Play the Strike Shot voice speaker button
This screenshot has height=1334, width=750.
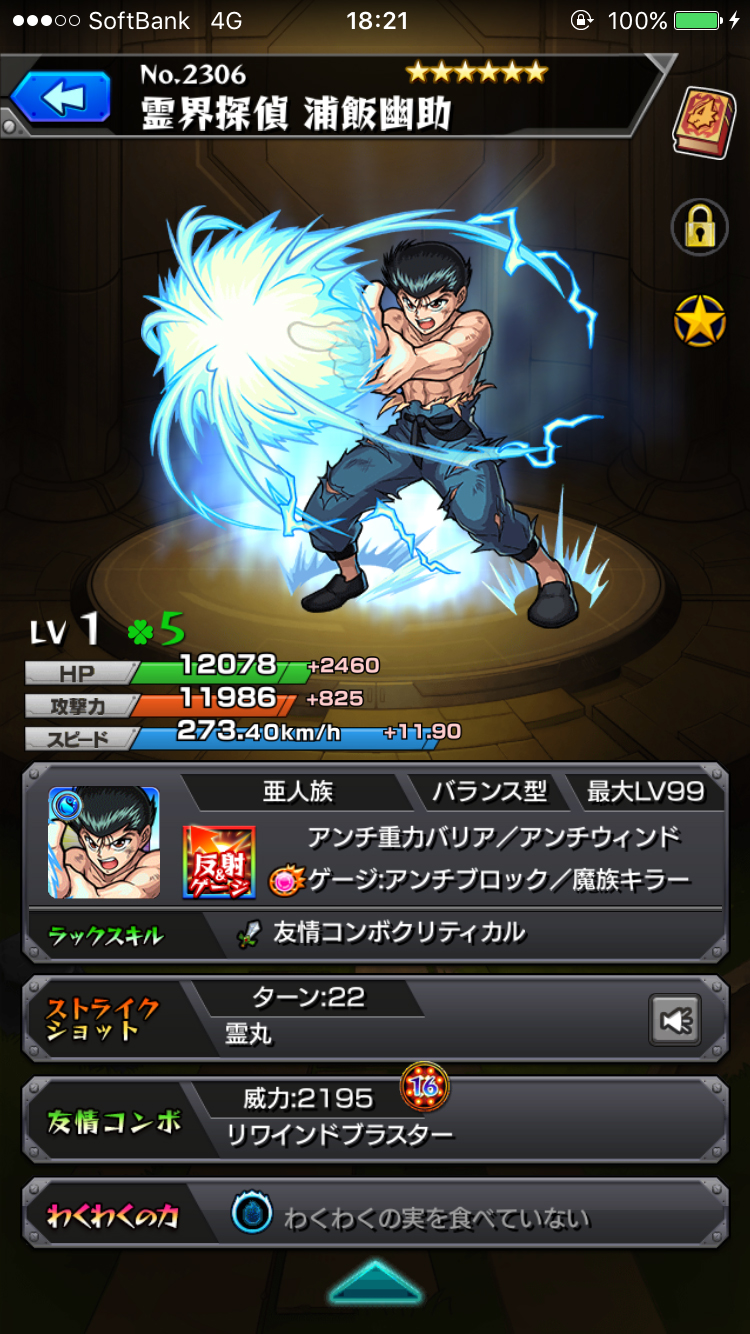click(x=675, y=1019)
